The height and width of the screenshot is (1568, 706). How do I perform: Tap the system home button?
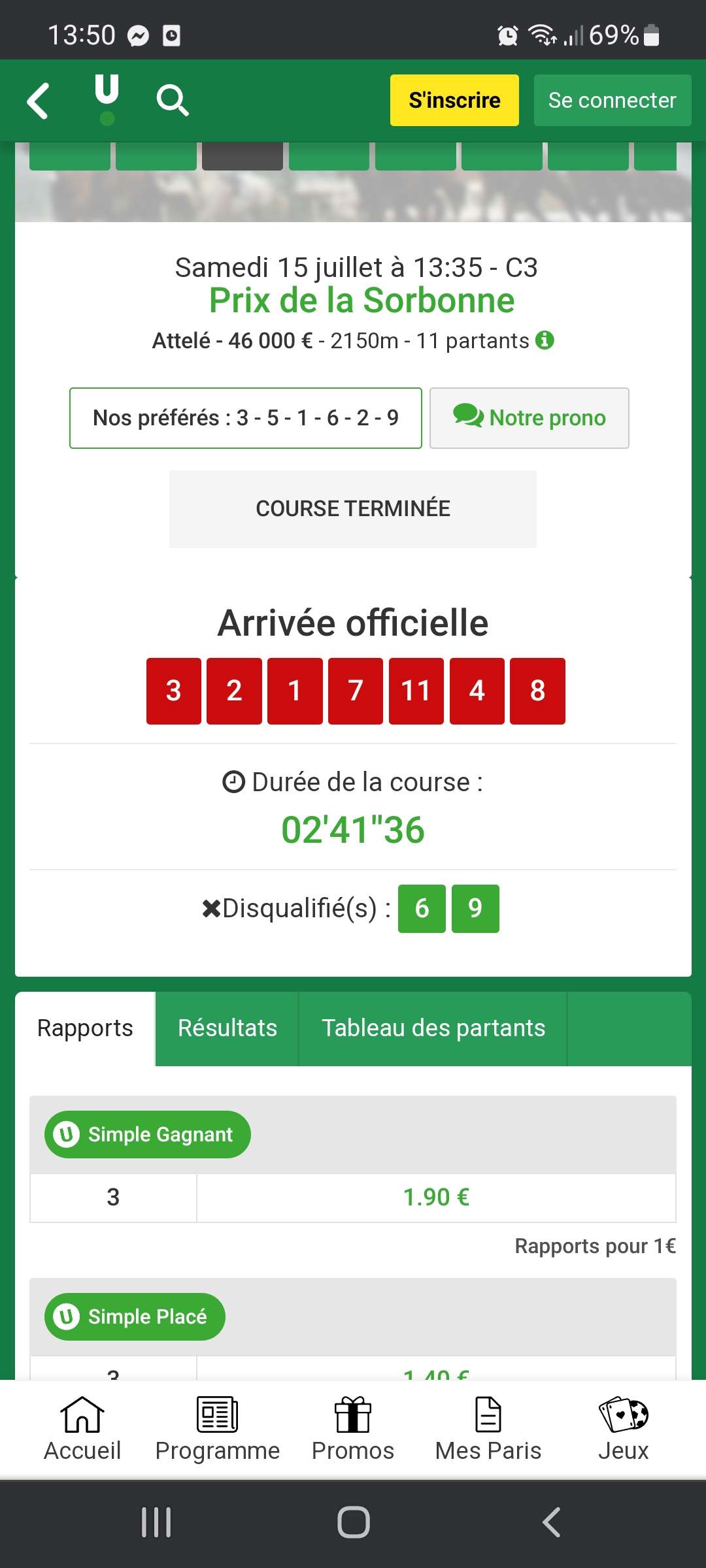[x=353, y=1522]
